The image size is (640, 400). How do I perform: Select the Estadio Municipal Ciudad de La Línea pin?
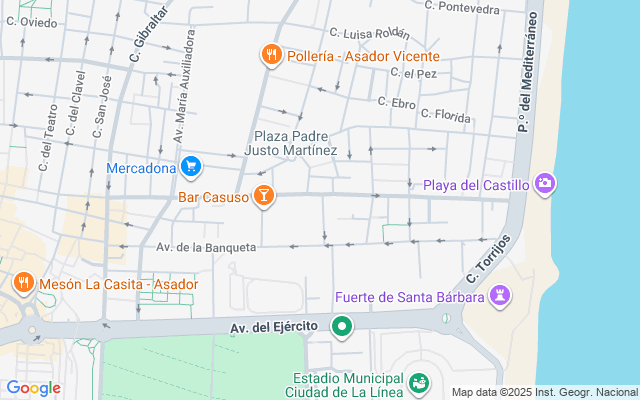pyautogui.click(x=419, y=382)
